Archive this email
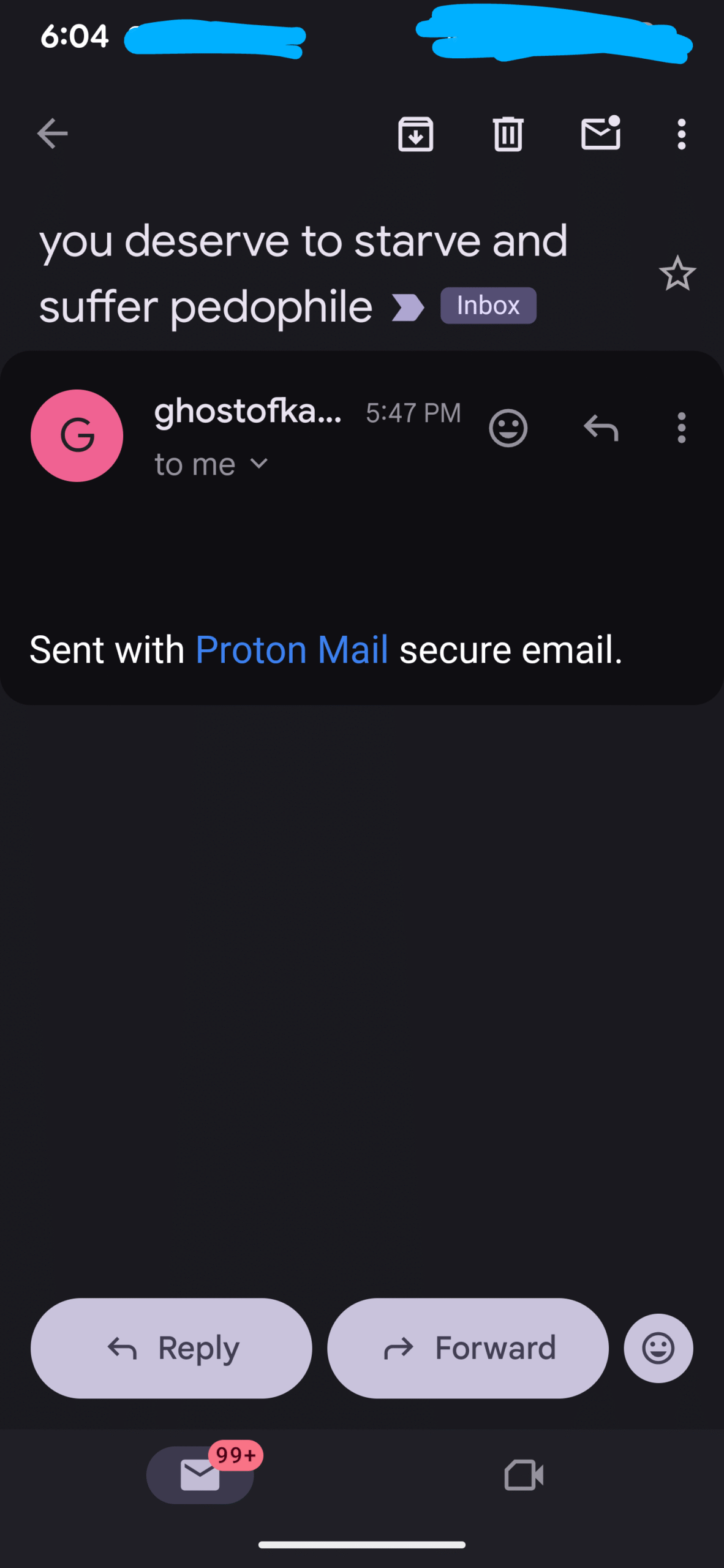 [416, 134]
